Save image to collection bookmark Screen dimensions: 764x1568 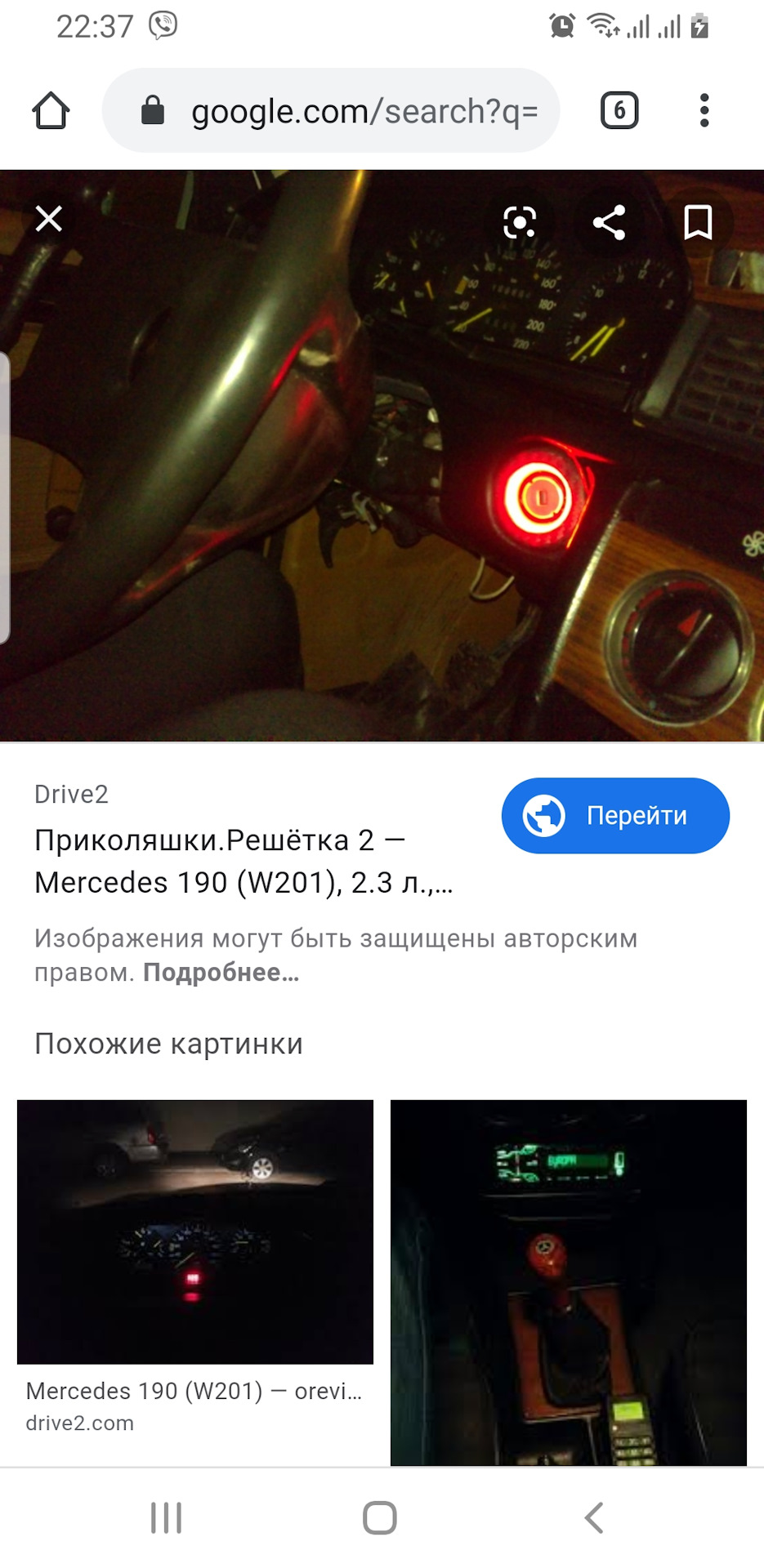coord(698,222)
